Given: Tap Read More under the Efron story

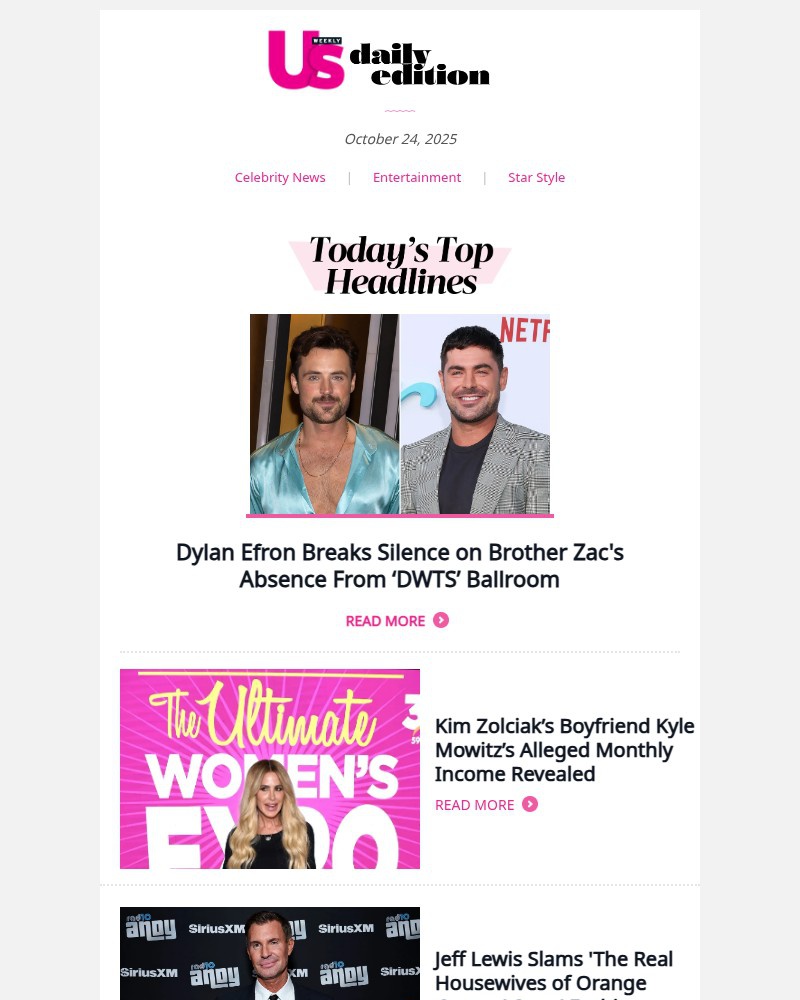Looking at the screenshot, I should pyautogui.click(x=397, y=621).
